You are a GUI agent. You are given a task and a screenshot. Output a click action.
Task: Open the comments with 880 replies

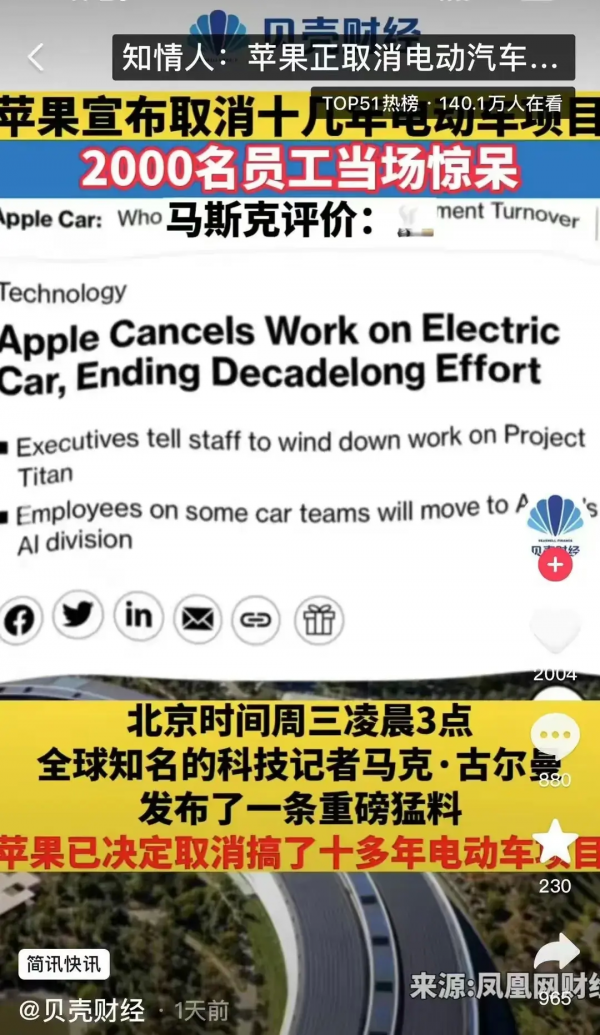pyautogui.click(x=555, y=738)
